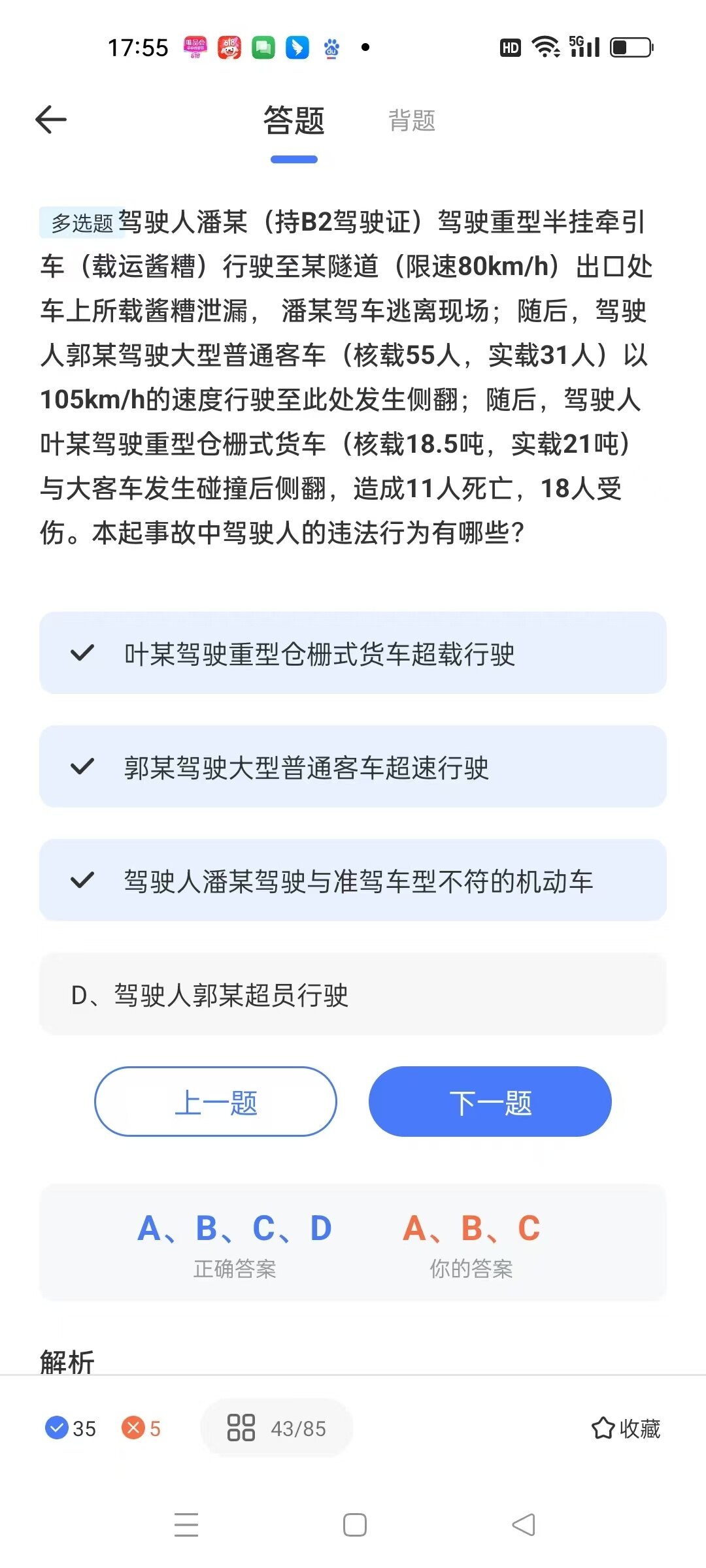Select option 叶某驾驶重型仓栅式货车超载行驶
The image size is (706, 1568).
(x=353, y=653)
